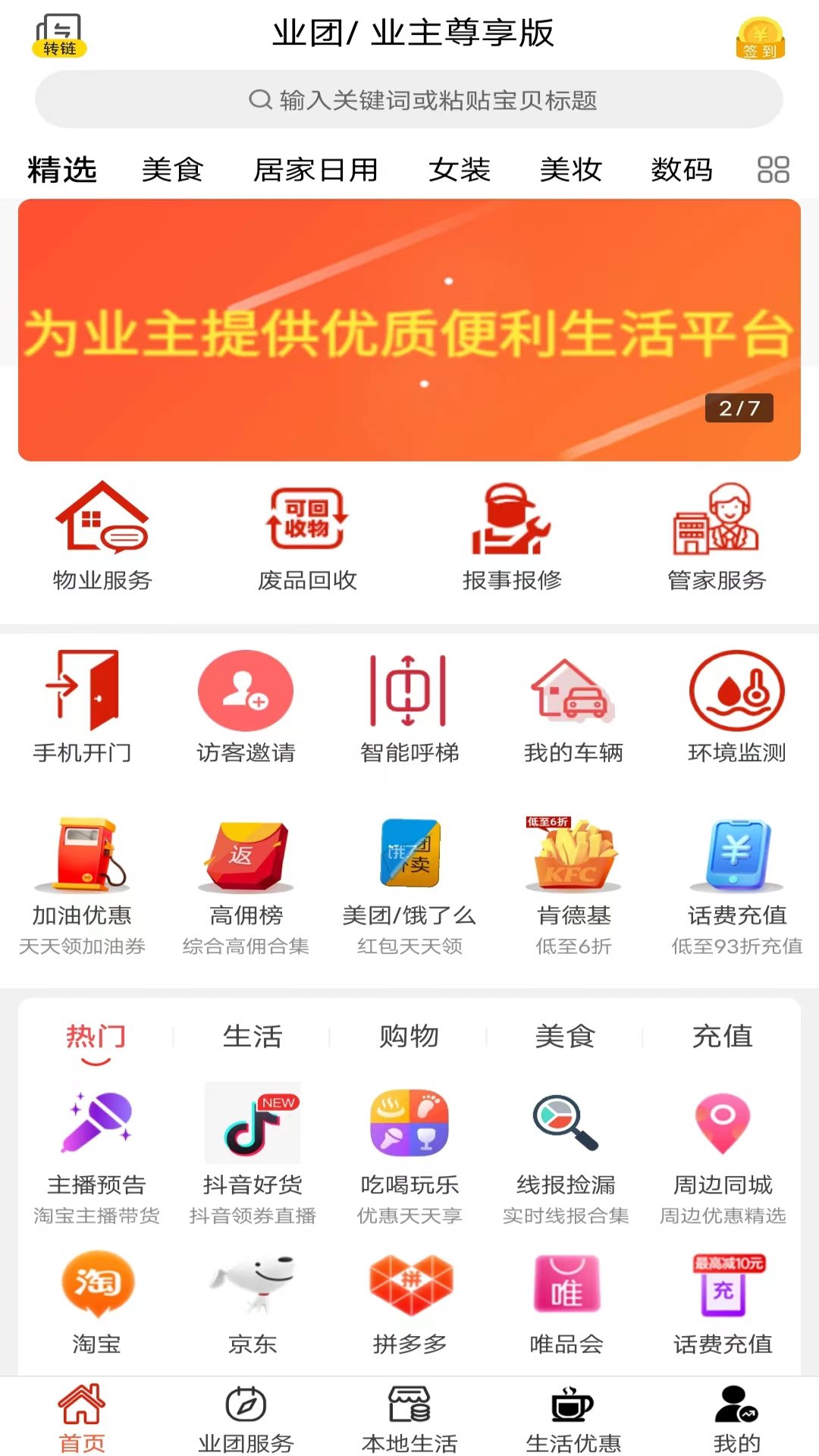Open the all-categories grid icon

[x=773, y=170]
